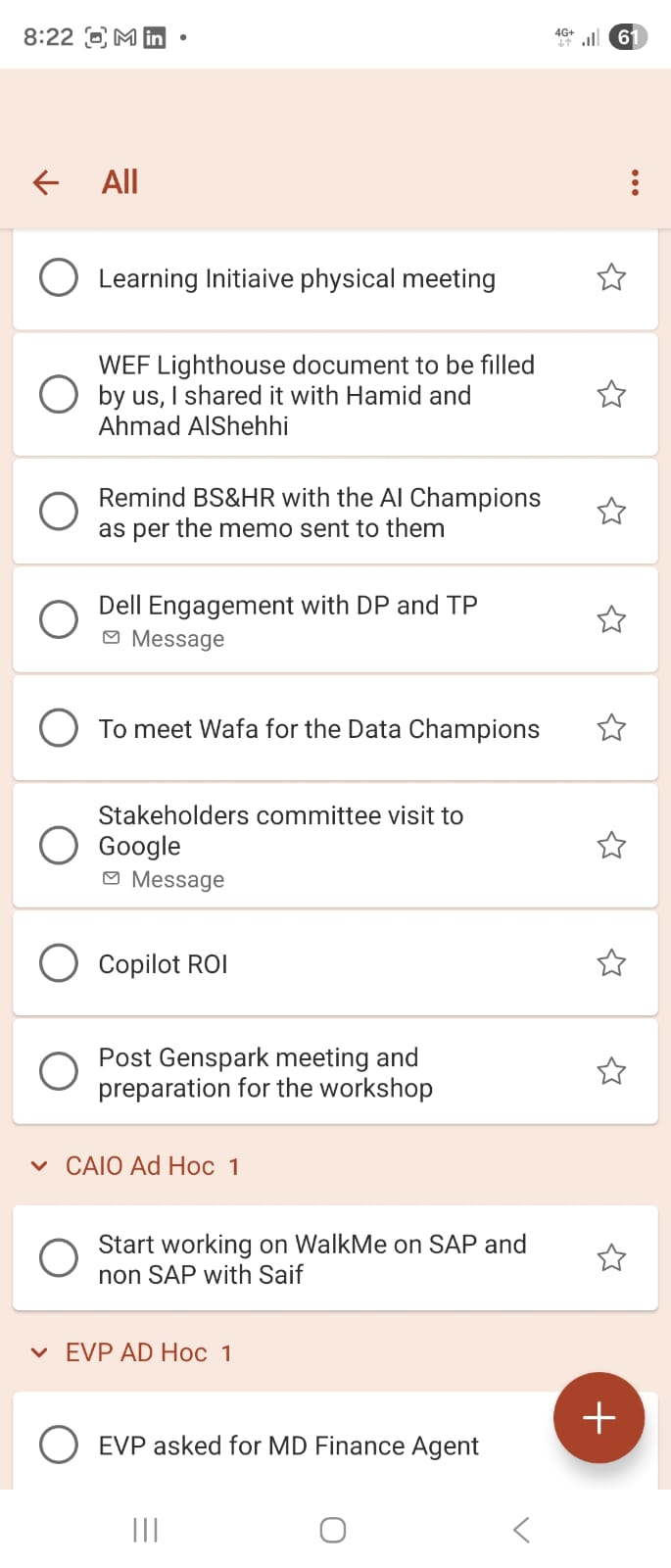The height and width of the screenshot is (1568, 671).
Task: Open the To meet Wafa task
Action: 318,729
